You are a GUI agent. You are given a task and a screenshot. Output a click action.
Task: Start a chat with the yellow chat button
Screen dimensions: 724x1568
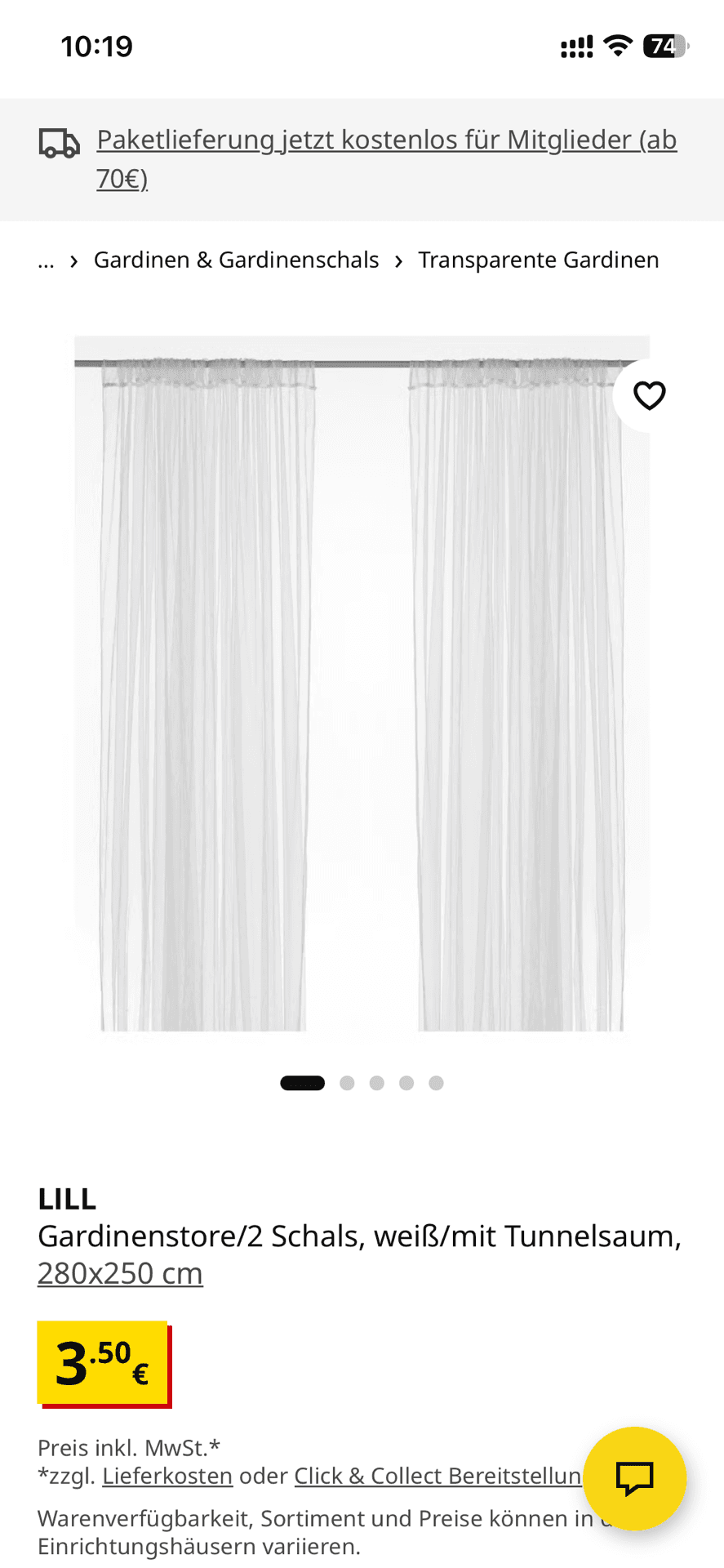coord(634,1478)
